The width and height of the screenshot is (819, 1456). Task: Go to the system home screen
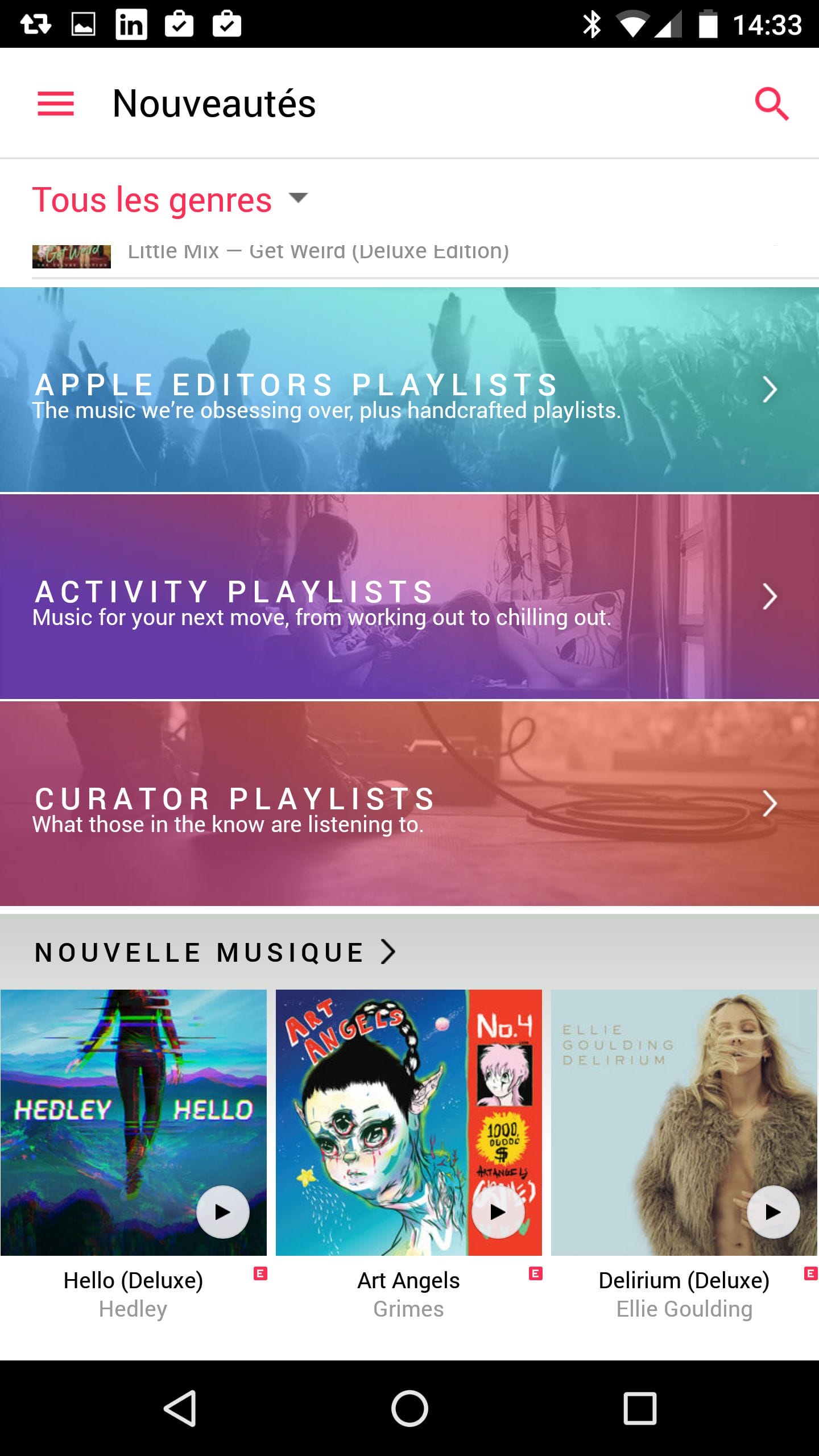409,1408
